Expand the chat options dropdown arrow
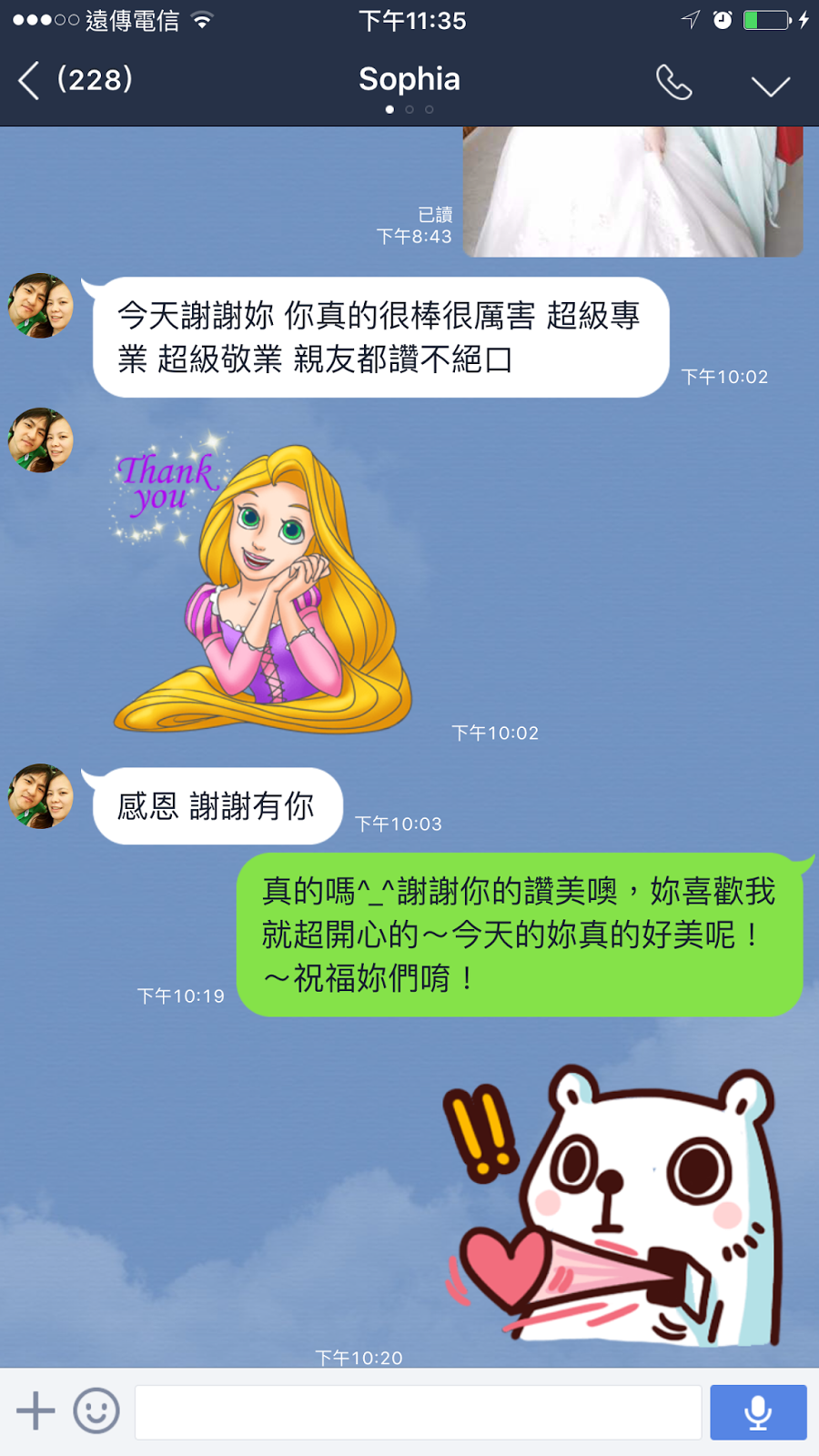 tap(770, 86)
